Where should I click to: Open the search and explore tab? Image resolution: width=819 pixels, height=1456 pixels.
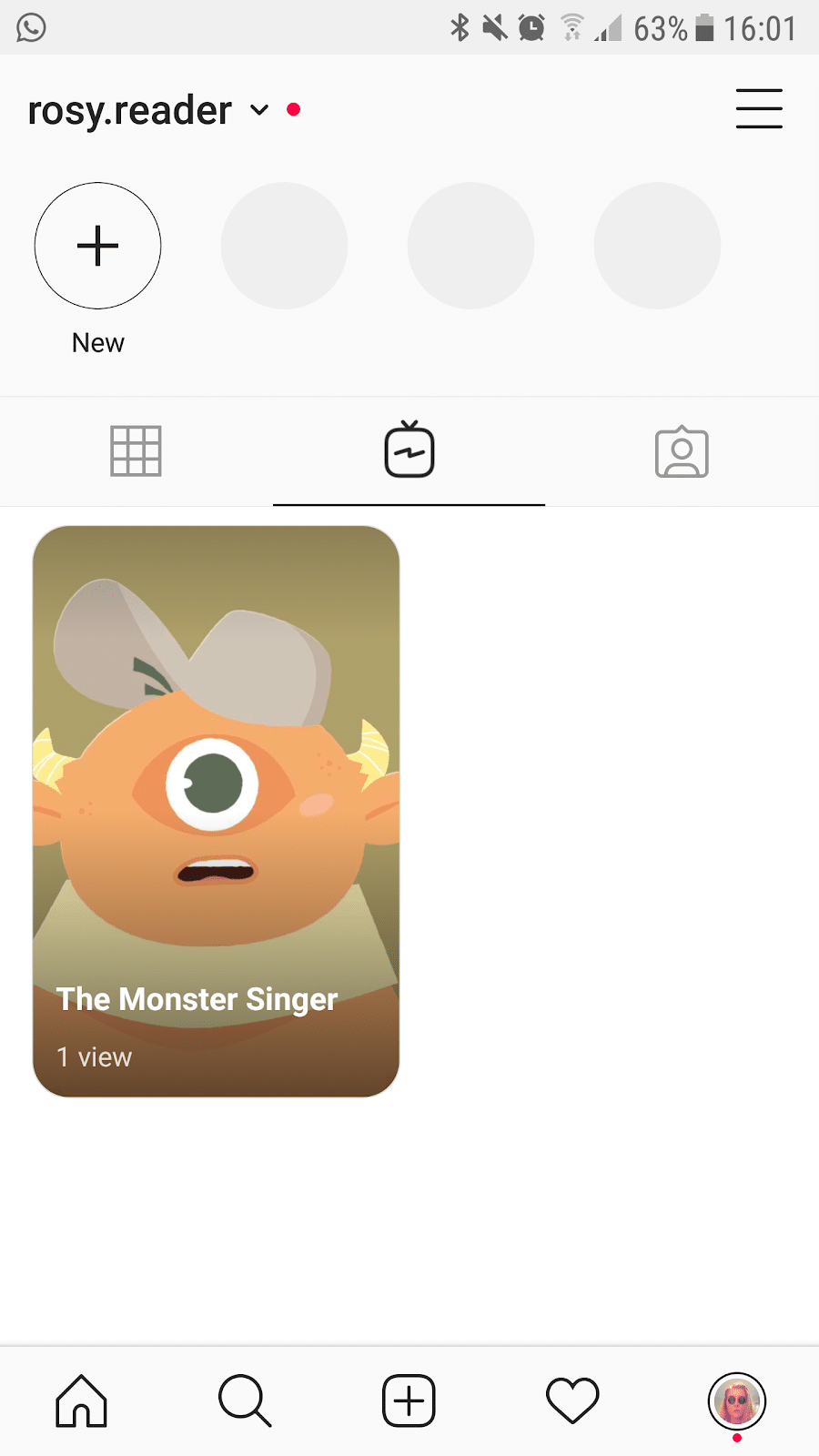point(245,1400)
